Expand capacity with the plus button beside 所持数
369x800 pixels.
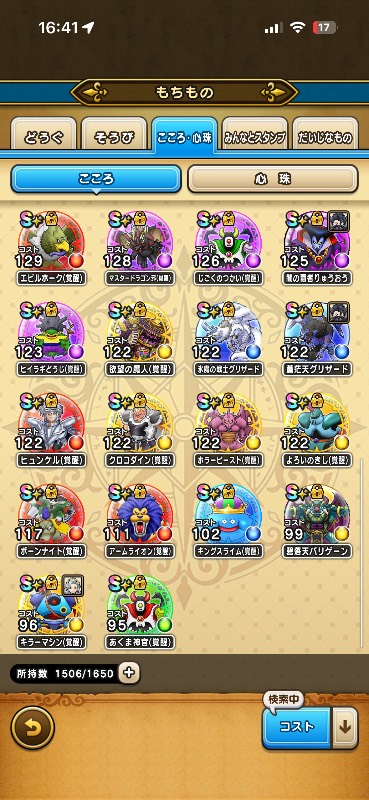pos(129,673)
